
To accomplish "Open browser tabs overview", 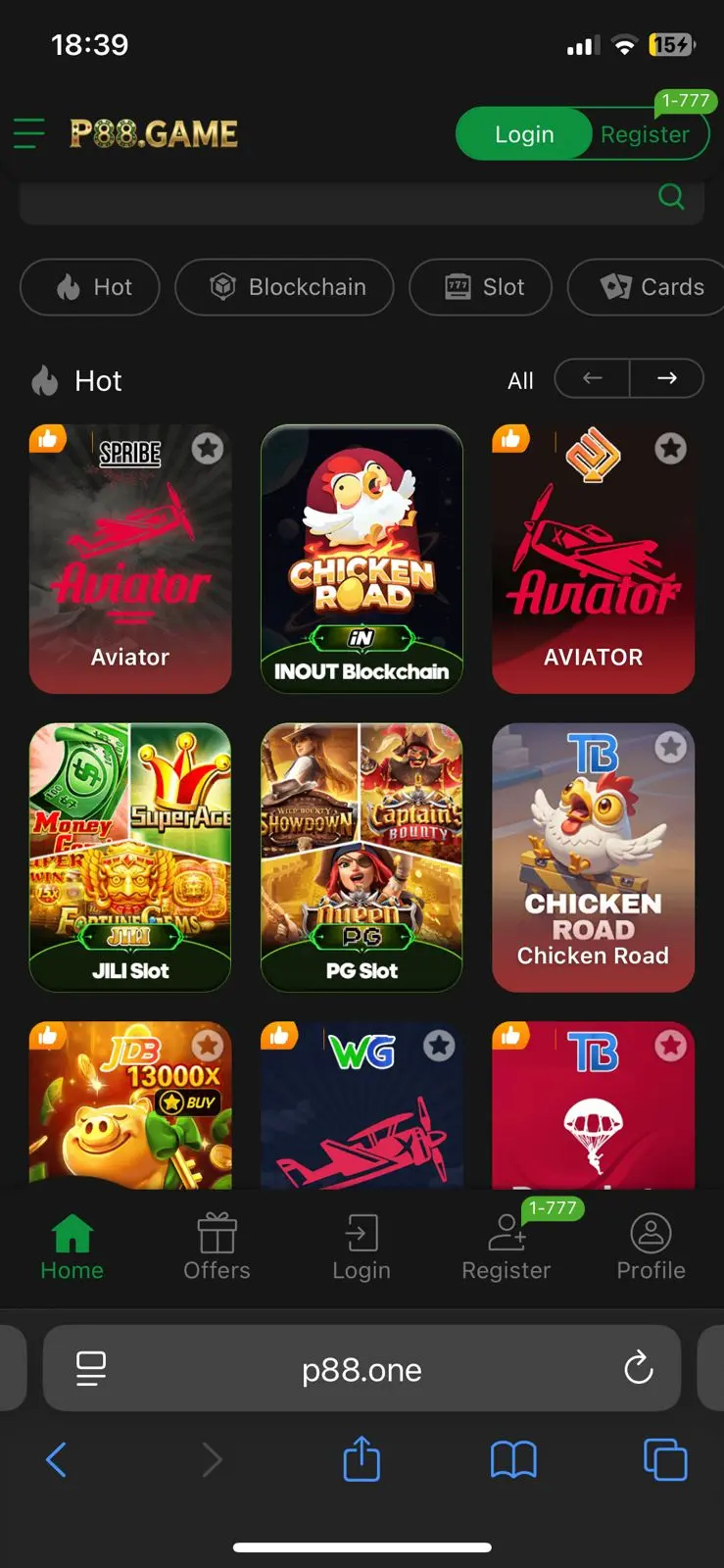I will coord(664,1459).
